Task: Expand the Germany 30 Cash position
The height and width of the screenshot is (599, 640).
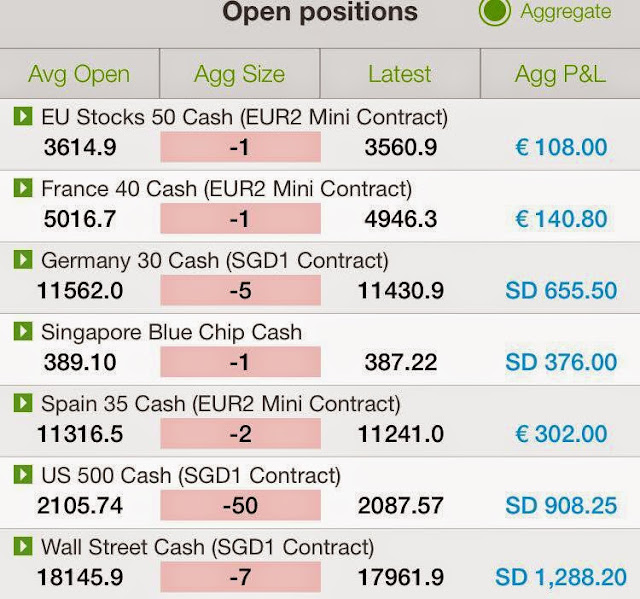Action: (x=22, y=261)
